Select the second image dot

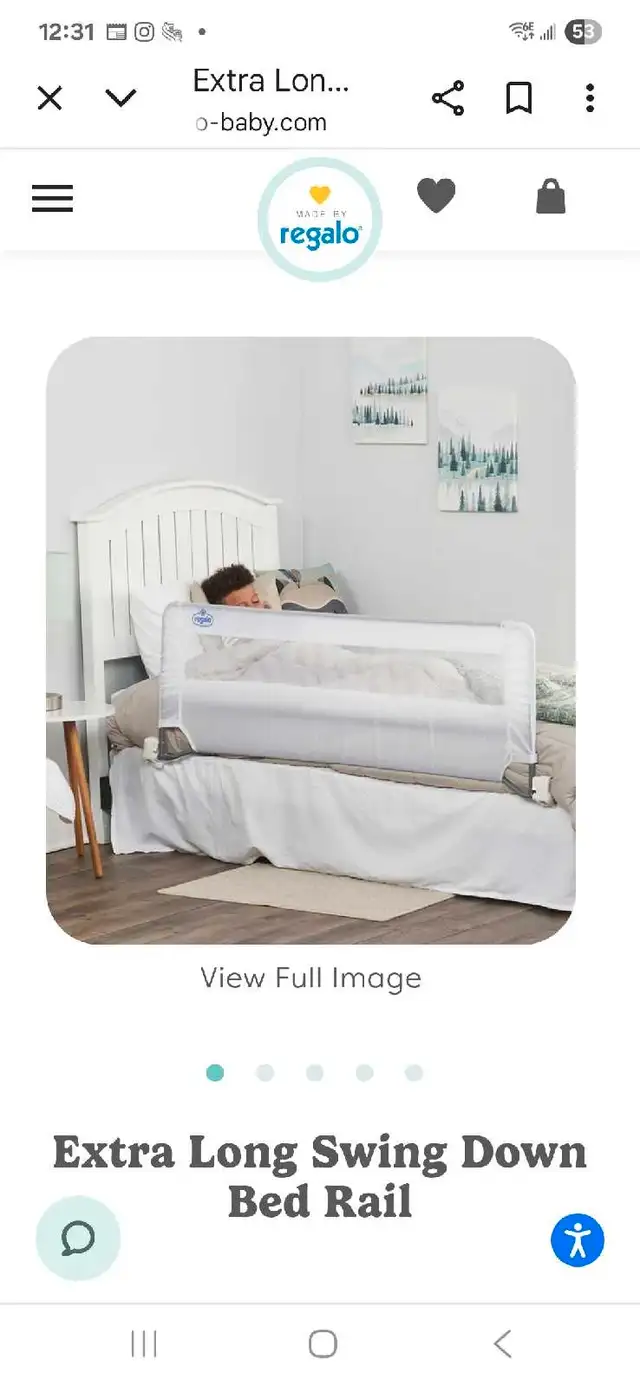[x=265, y=1073]
